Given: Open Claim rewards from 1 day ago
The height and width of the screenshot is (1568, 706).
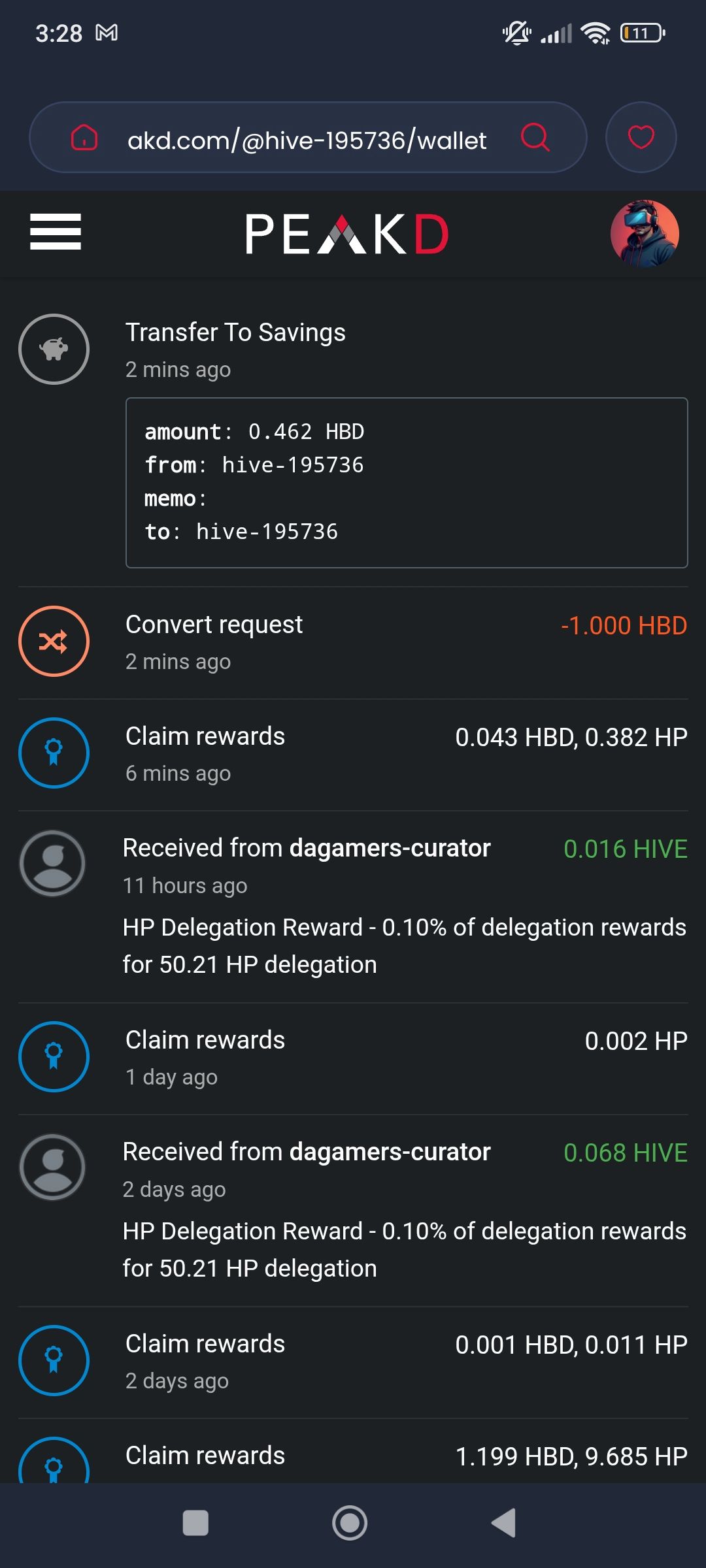Looking at the screenshot, I should (x=205, y=1040).
